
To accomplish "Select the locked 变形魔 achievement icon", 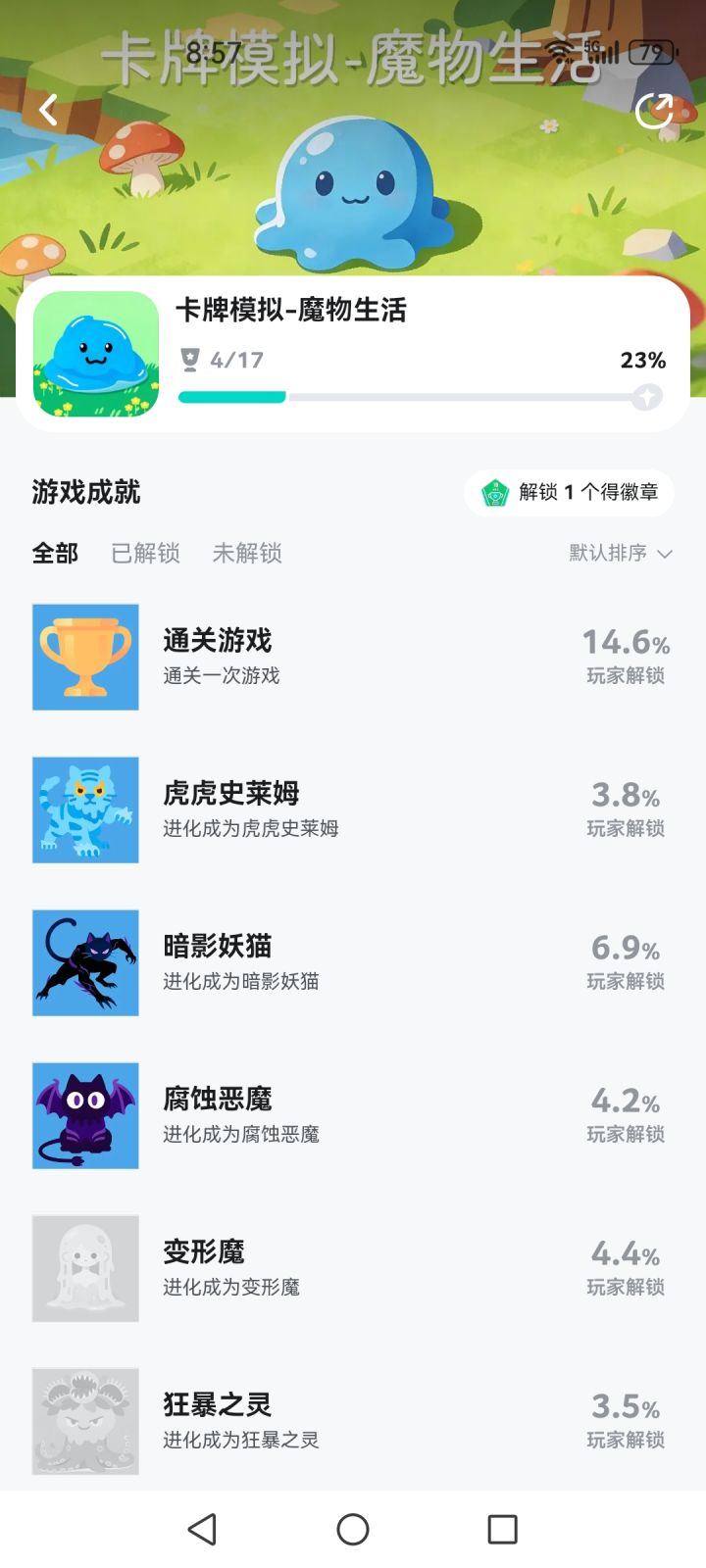I will [84, 1268].
